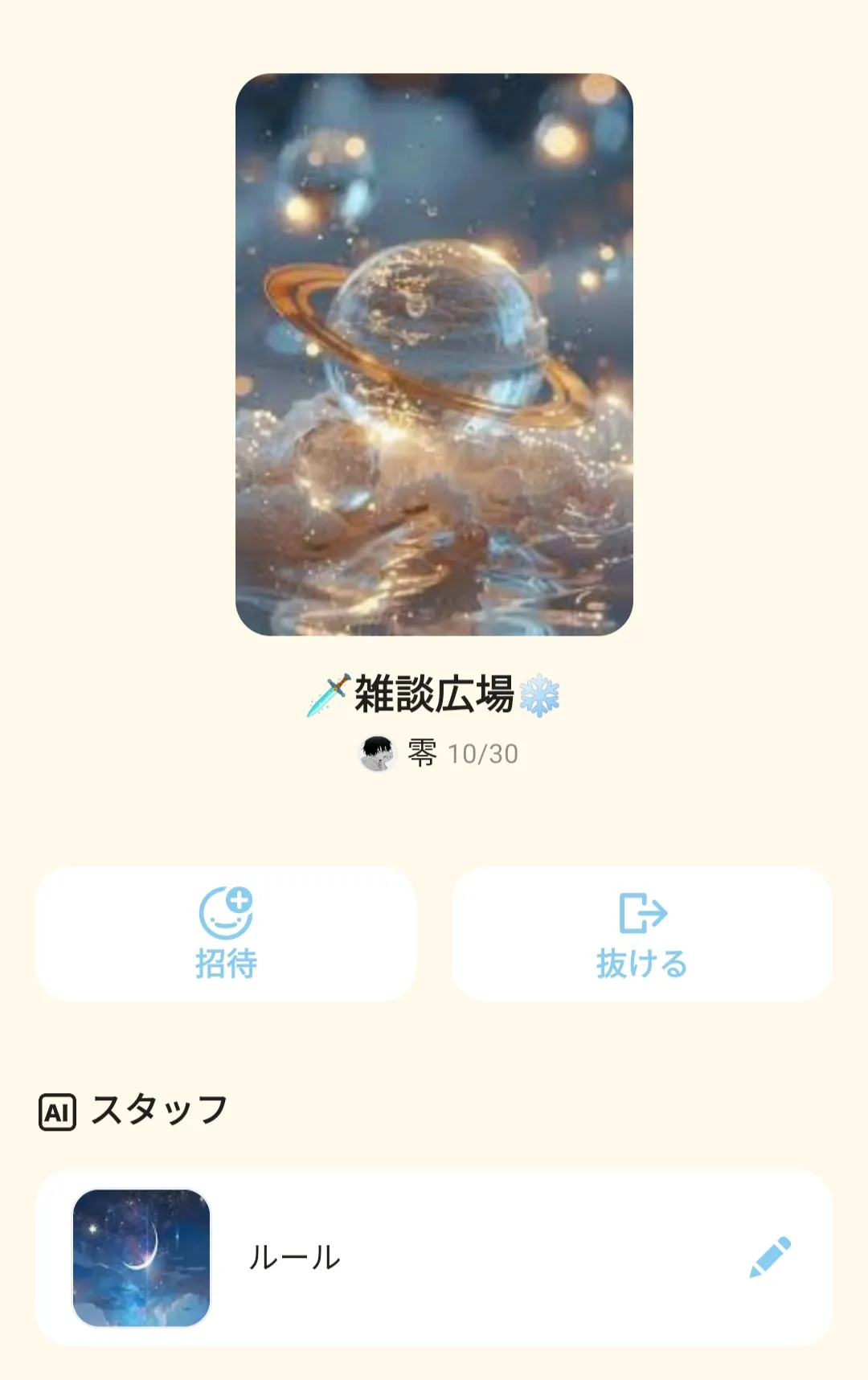Tap the 招待 invite button
This screenshot has width=868, height=1380.
pyautogui.click(x=226, y=934)
